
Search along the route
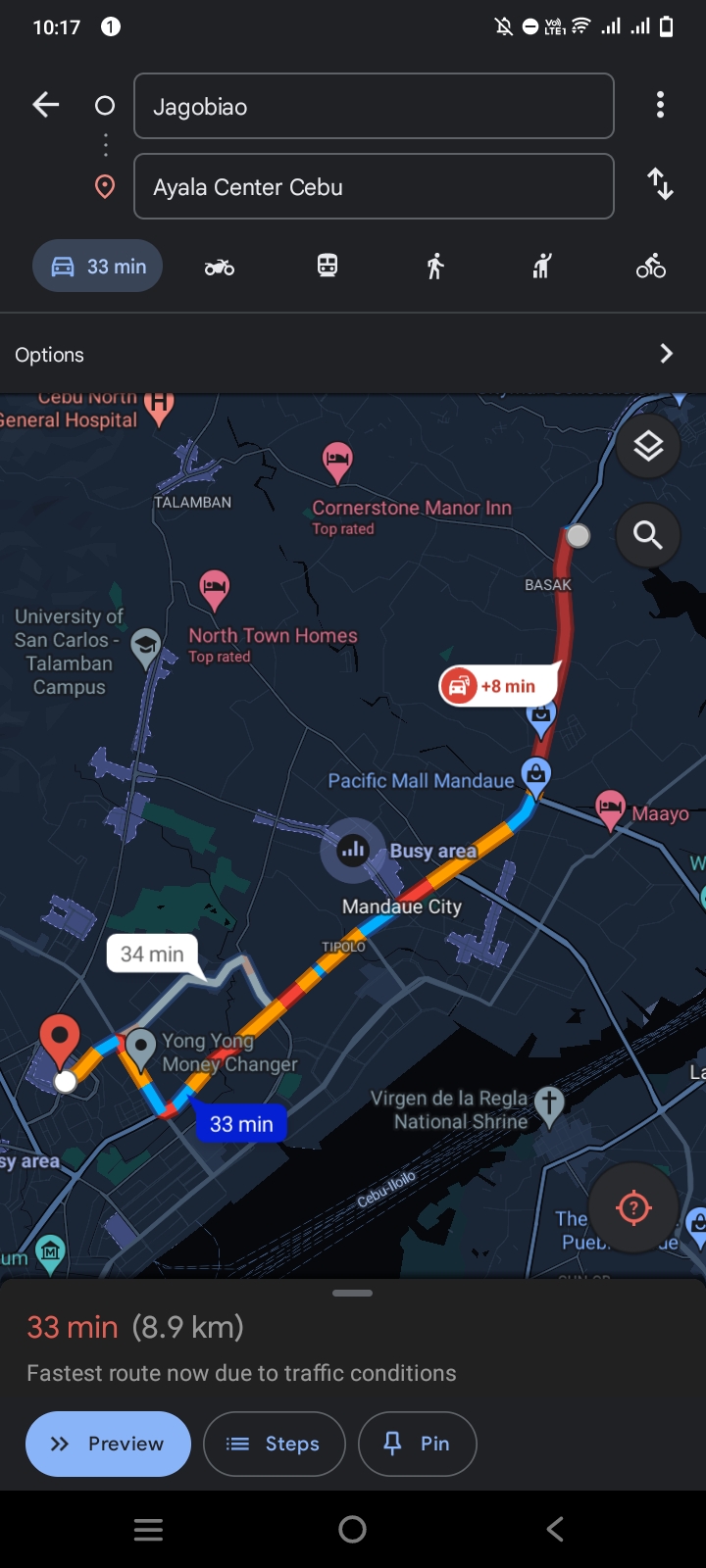(648, 535)
